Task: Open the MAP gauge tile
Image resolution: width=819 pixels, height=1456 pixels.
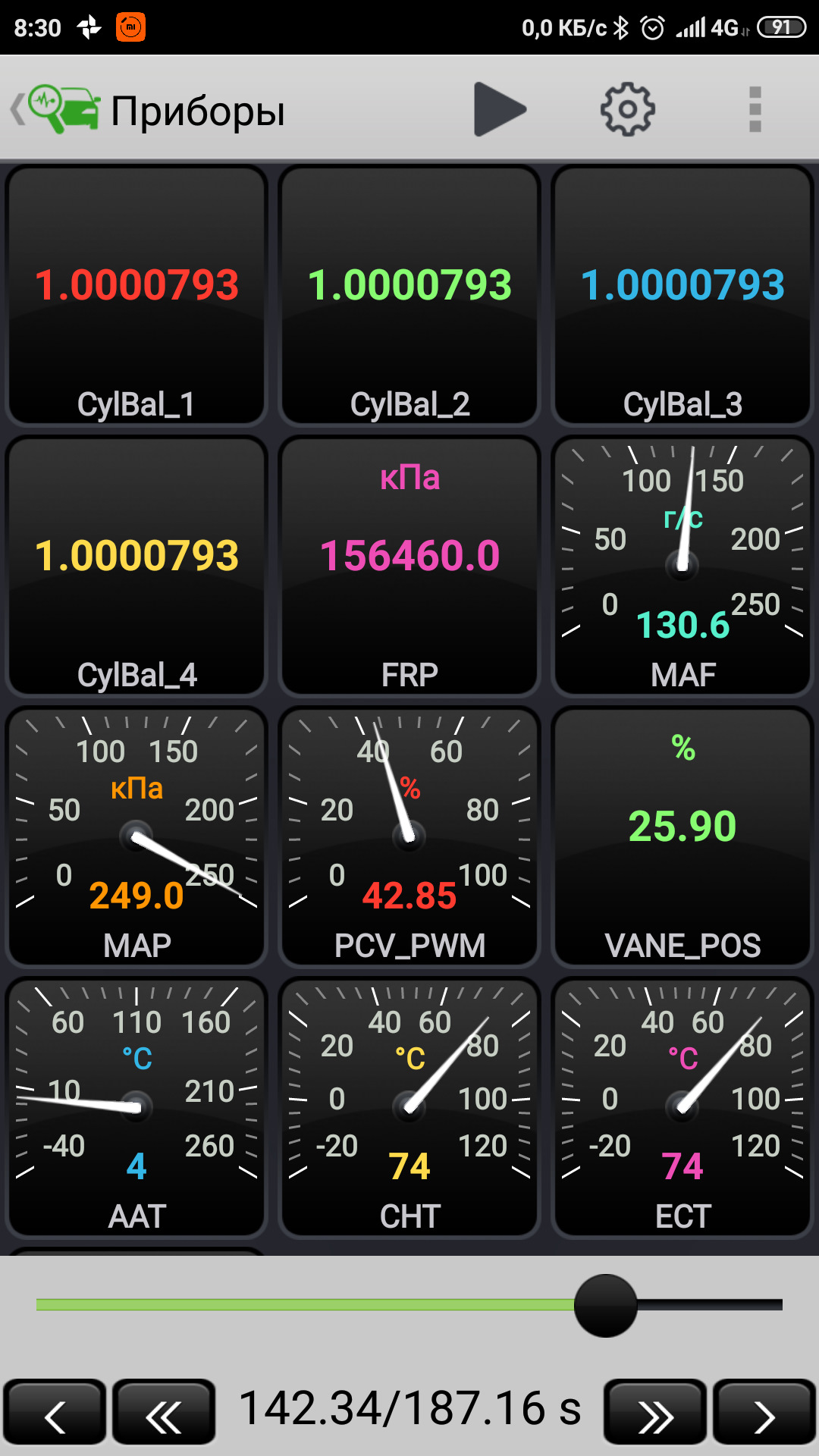Action: point(136,836)
